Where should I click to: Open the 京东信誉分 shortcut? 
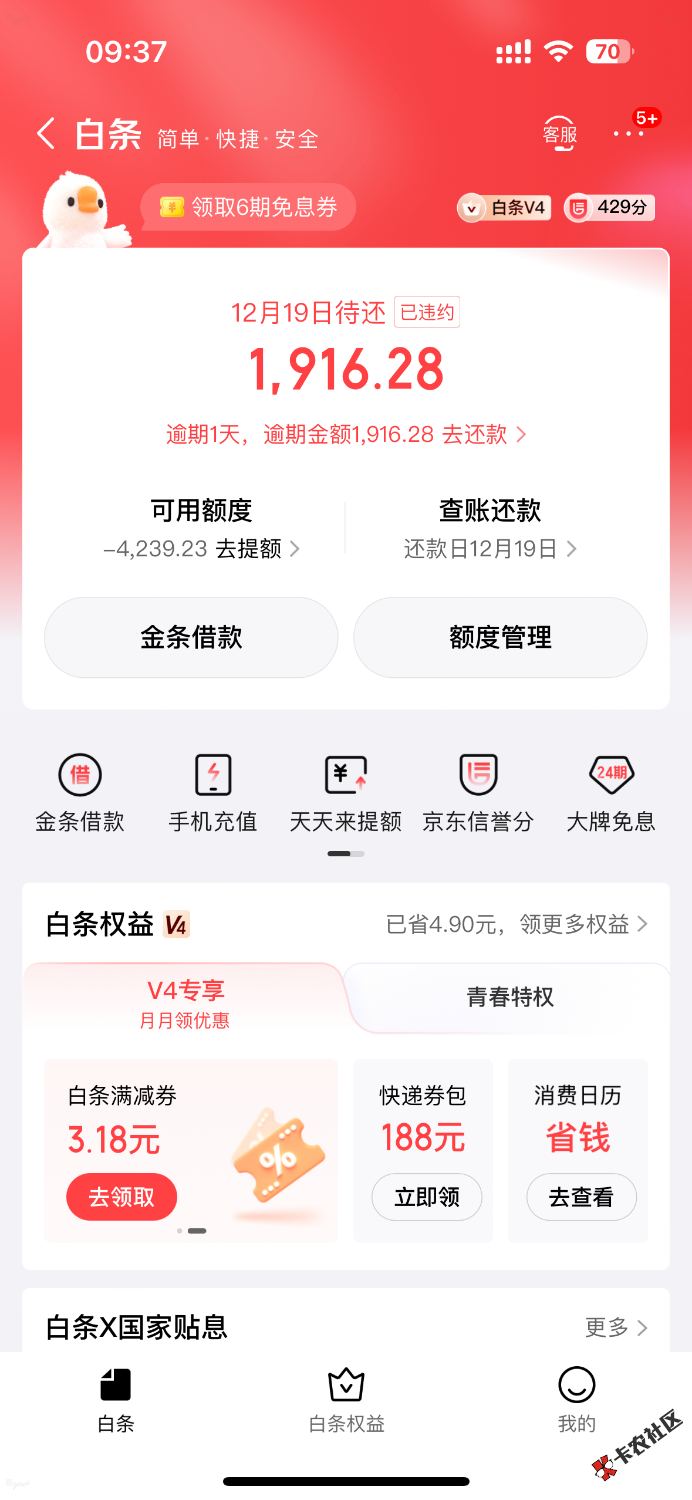pos(478,794)
